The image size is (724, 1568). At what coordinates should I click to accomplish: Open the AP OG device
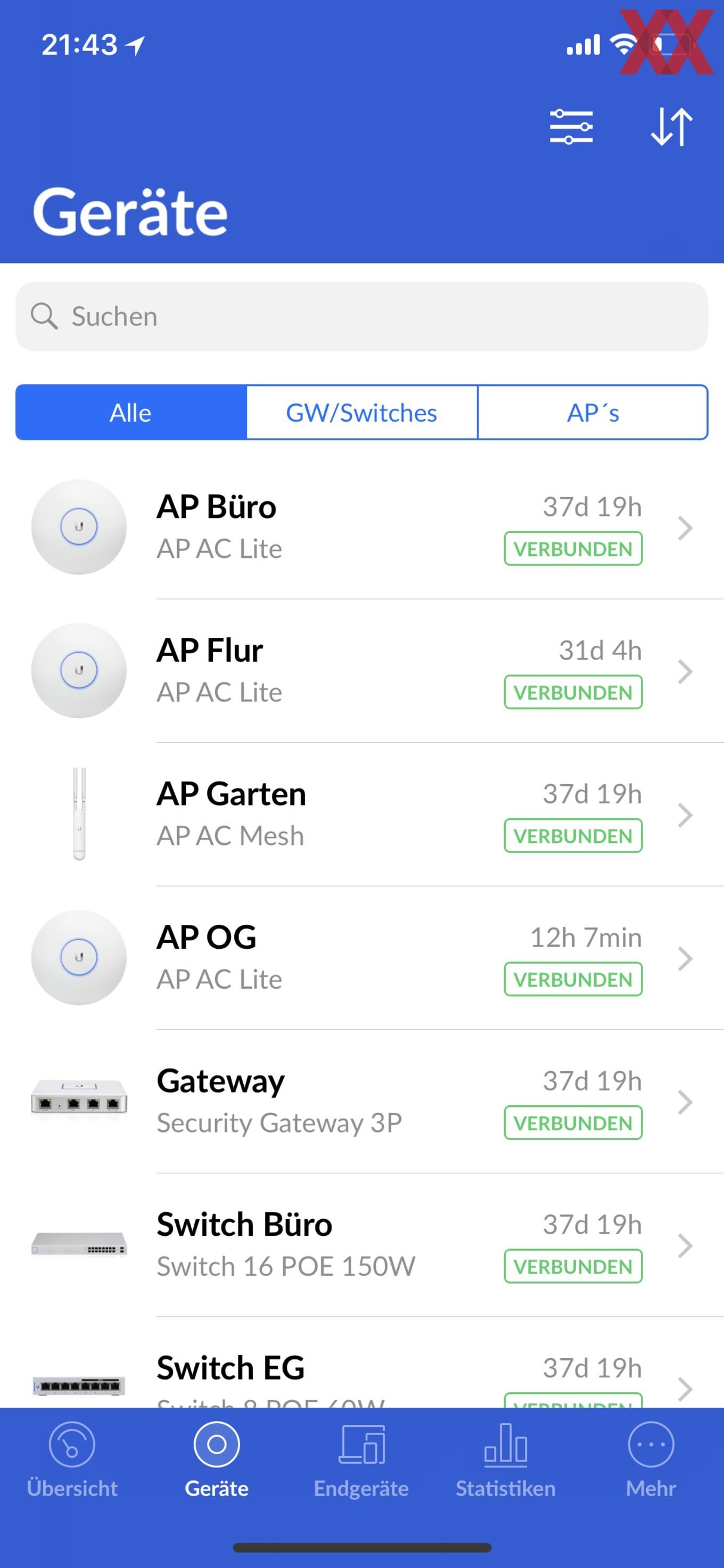coord(362,958)
